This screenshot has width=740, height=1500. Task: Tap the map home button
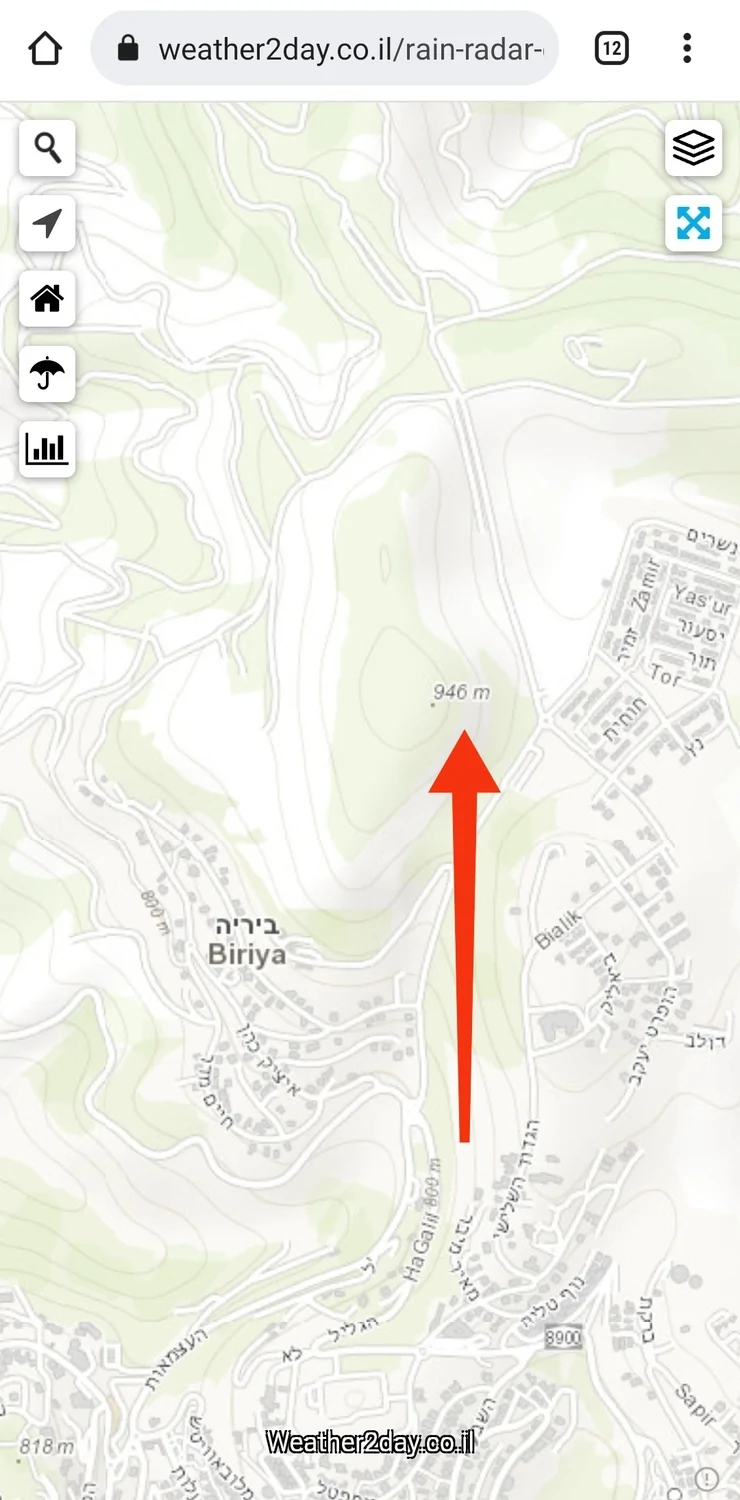click(47, 298)
